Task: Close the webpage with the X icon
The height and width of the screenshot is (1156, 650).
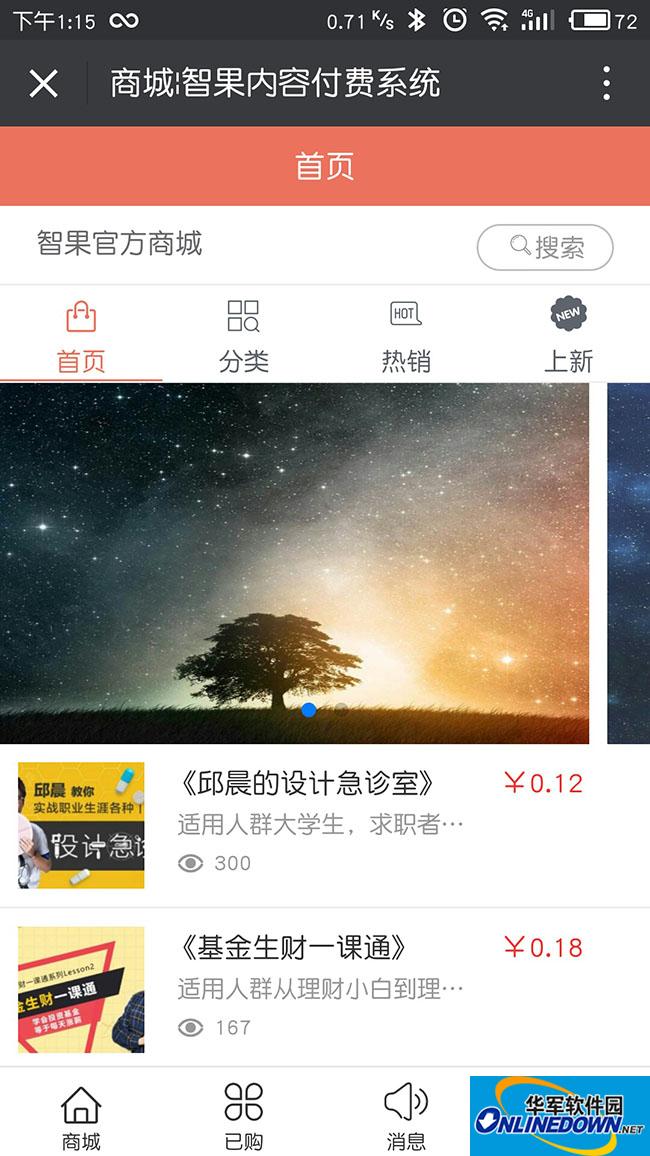Action: (43, 84)
